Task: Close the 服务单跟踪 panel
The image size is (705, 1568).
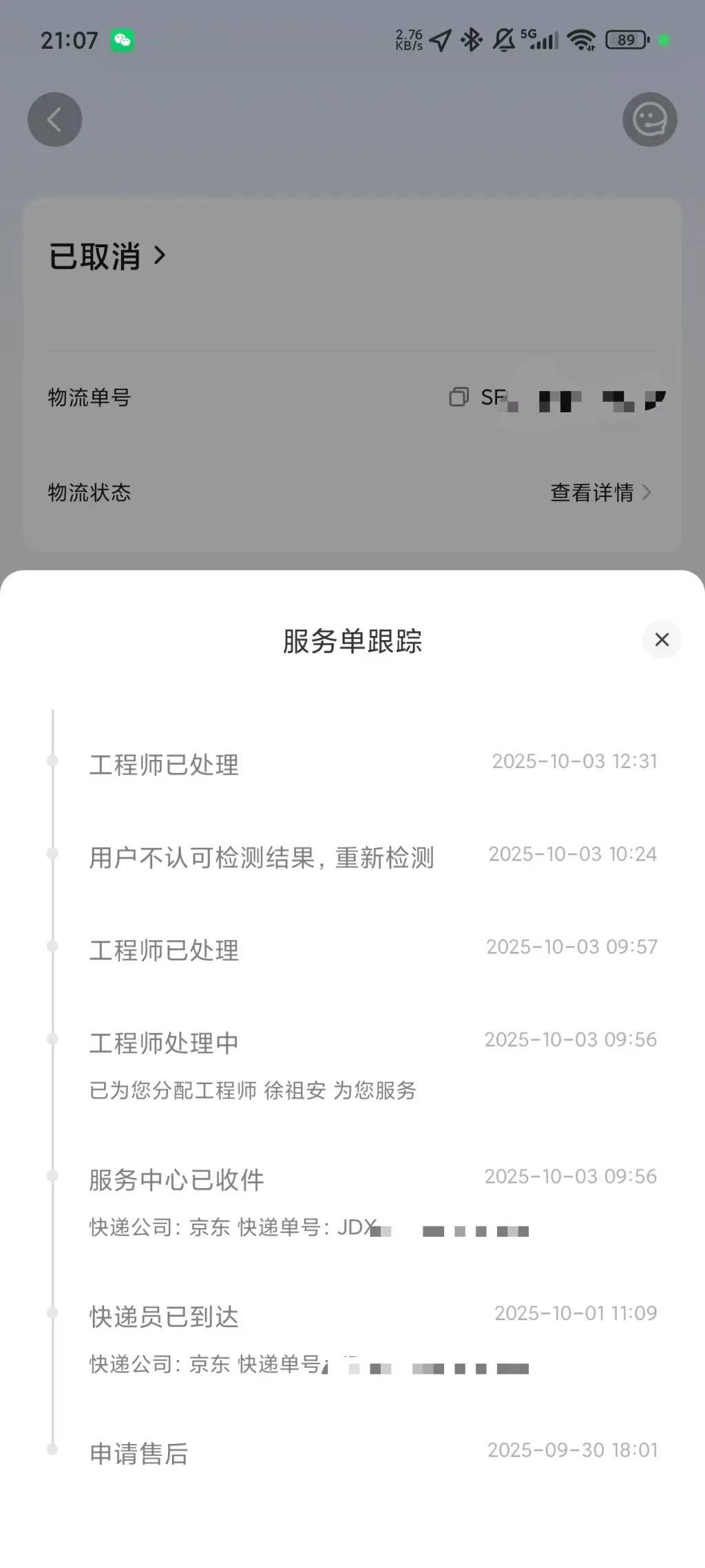Action: click(661, 640)
